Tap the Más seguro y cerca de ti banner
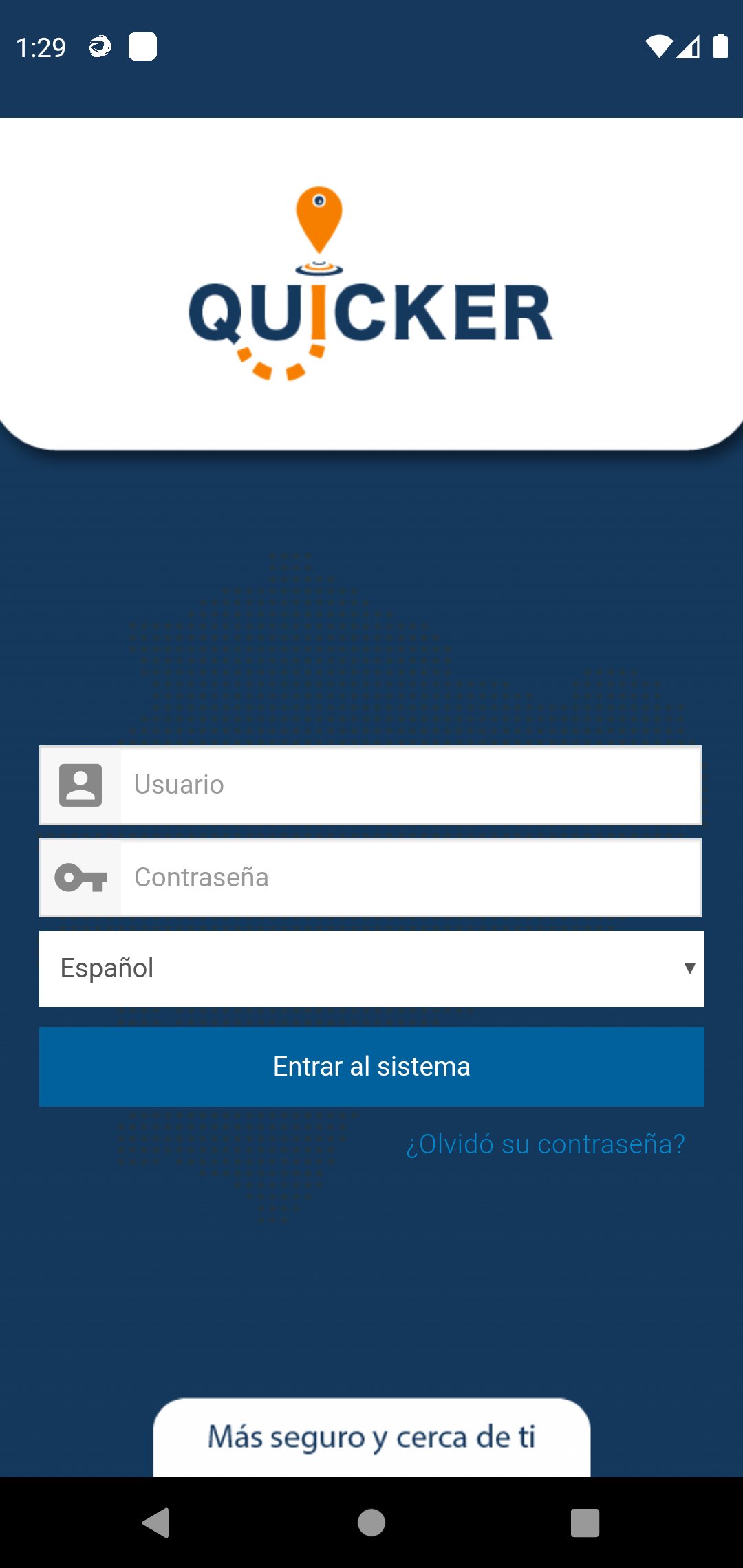 pos(371,1437)
